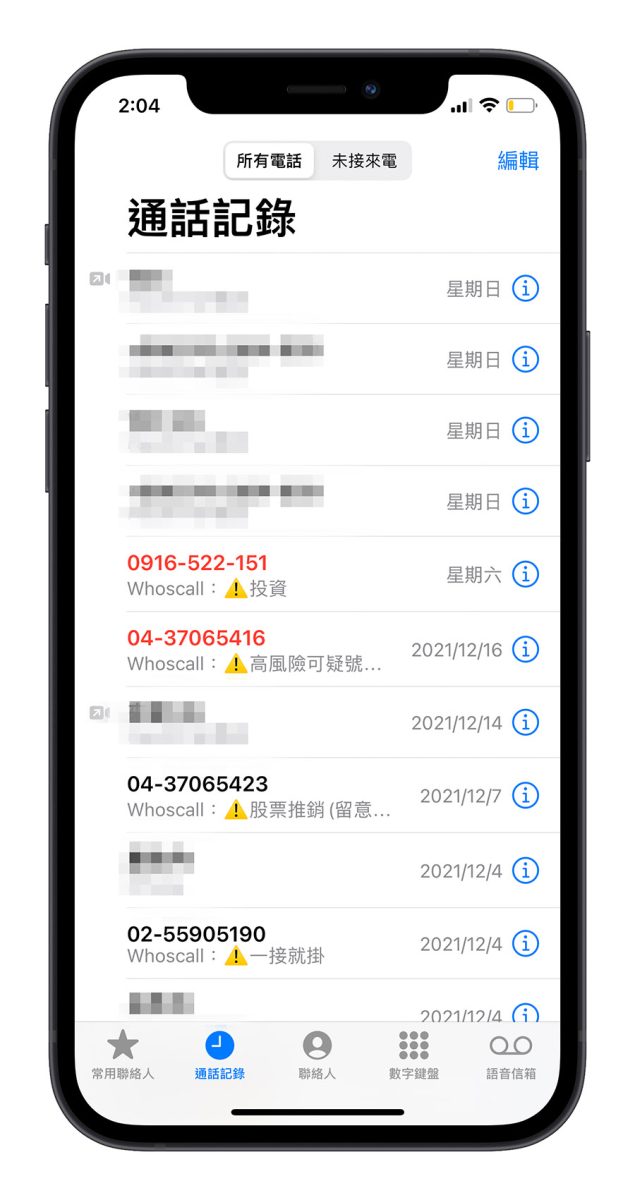Select the 所有電話 segment
Image resolution: width=635 pixels, height=1200 pixels.
(x=269, y=161)
